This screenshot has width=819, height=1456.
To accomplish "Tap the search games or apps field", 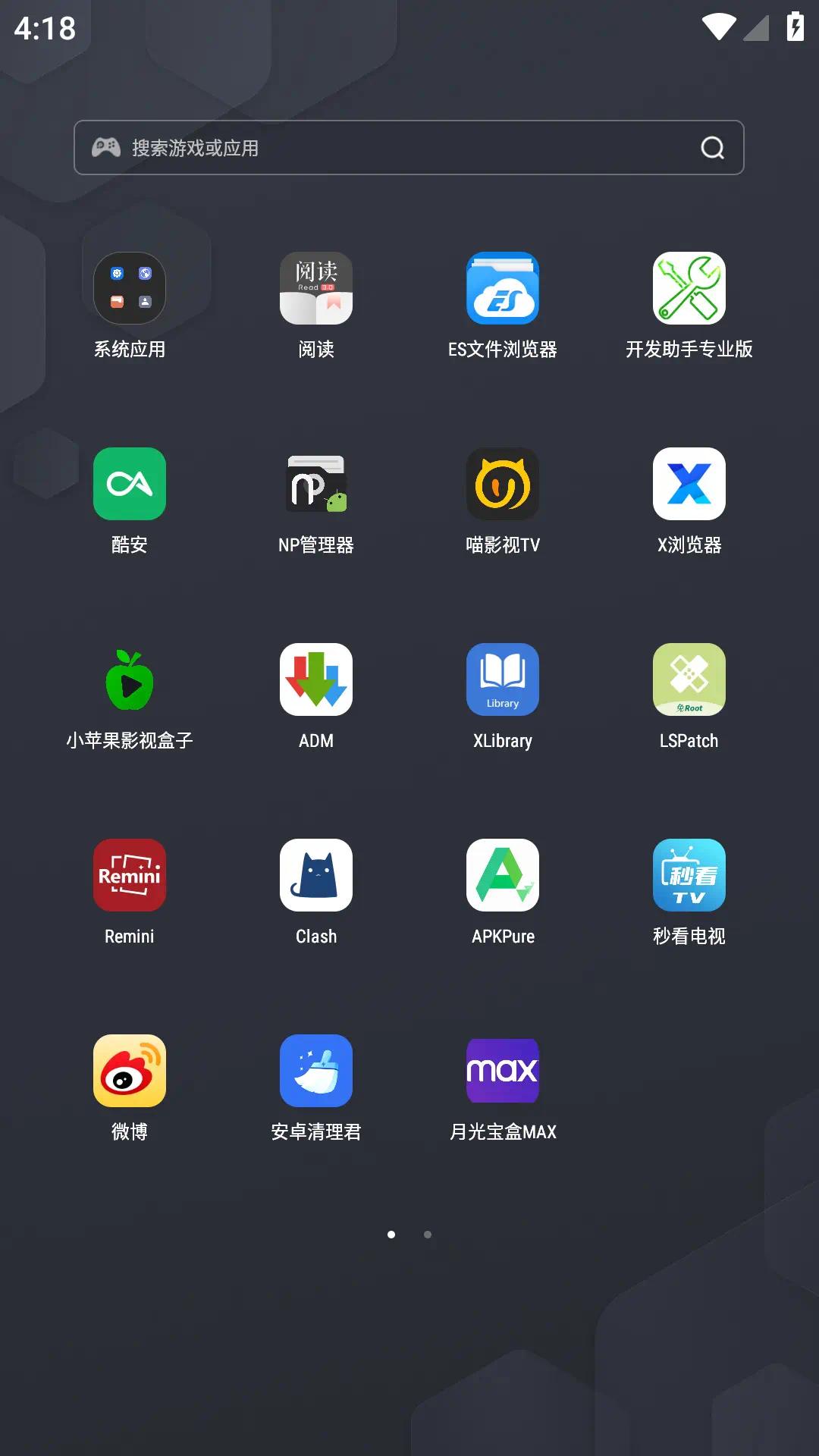I will click(379, 148).
